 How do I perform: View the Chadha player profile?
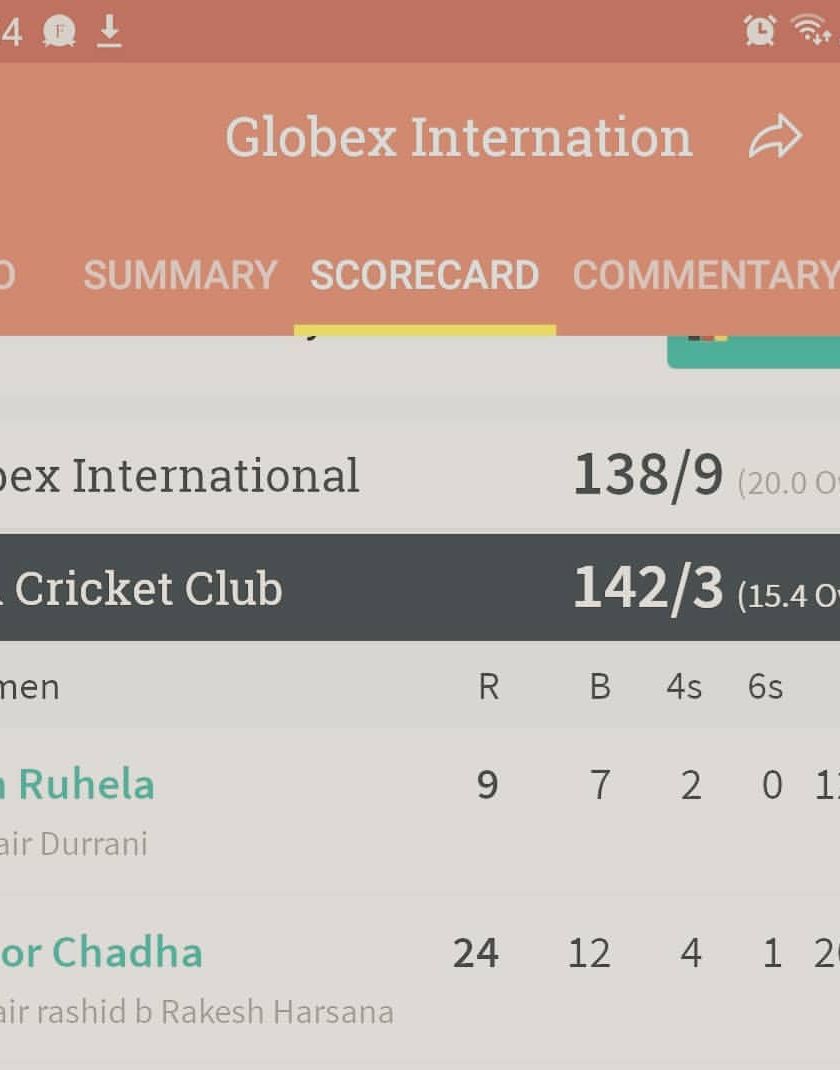110,953
